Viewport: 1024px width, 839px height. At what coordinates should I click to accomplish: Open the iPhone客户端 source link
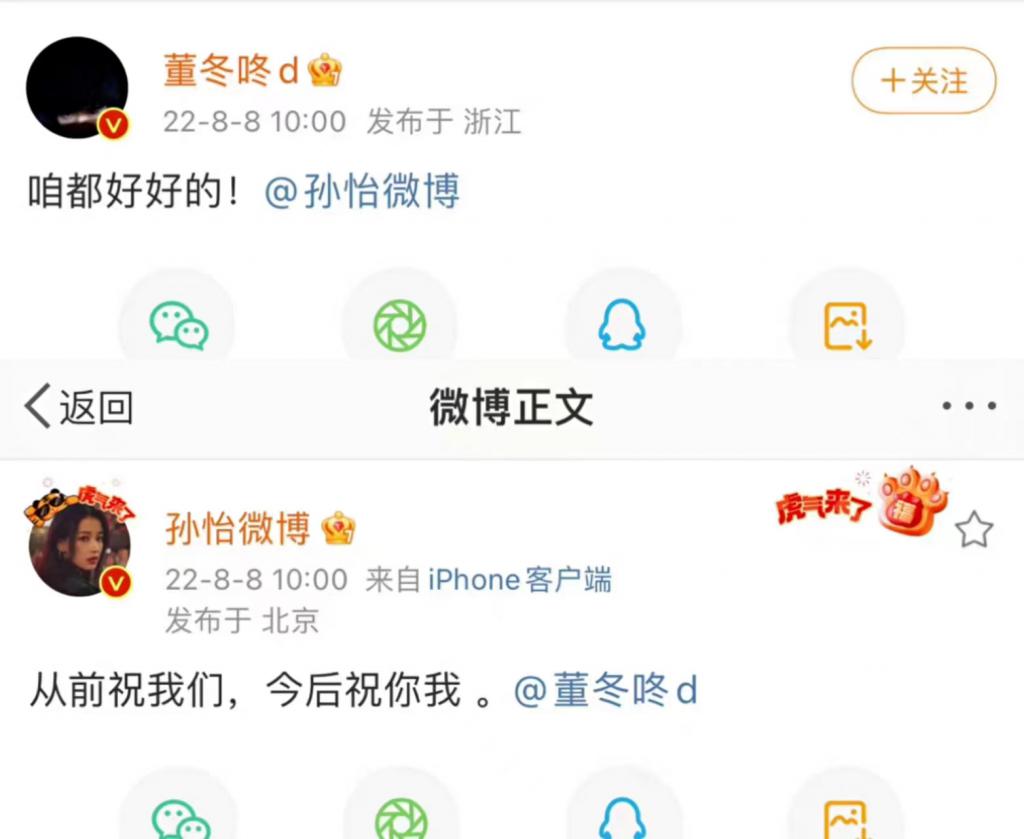pyautogui.click(x=519, y=579)
